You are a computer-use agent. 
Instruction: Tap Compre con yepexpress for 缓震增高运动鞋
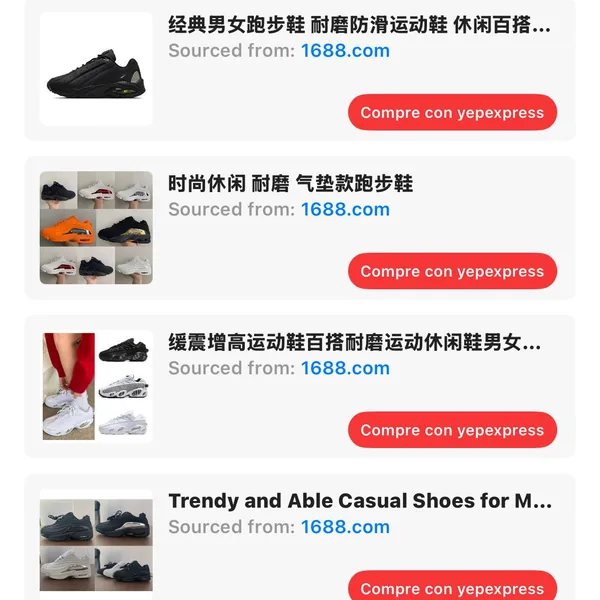point(452,430)
